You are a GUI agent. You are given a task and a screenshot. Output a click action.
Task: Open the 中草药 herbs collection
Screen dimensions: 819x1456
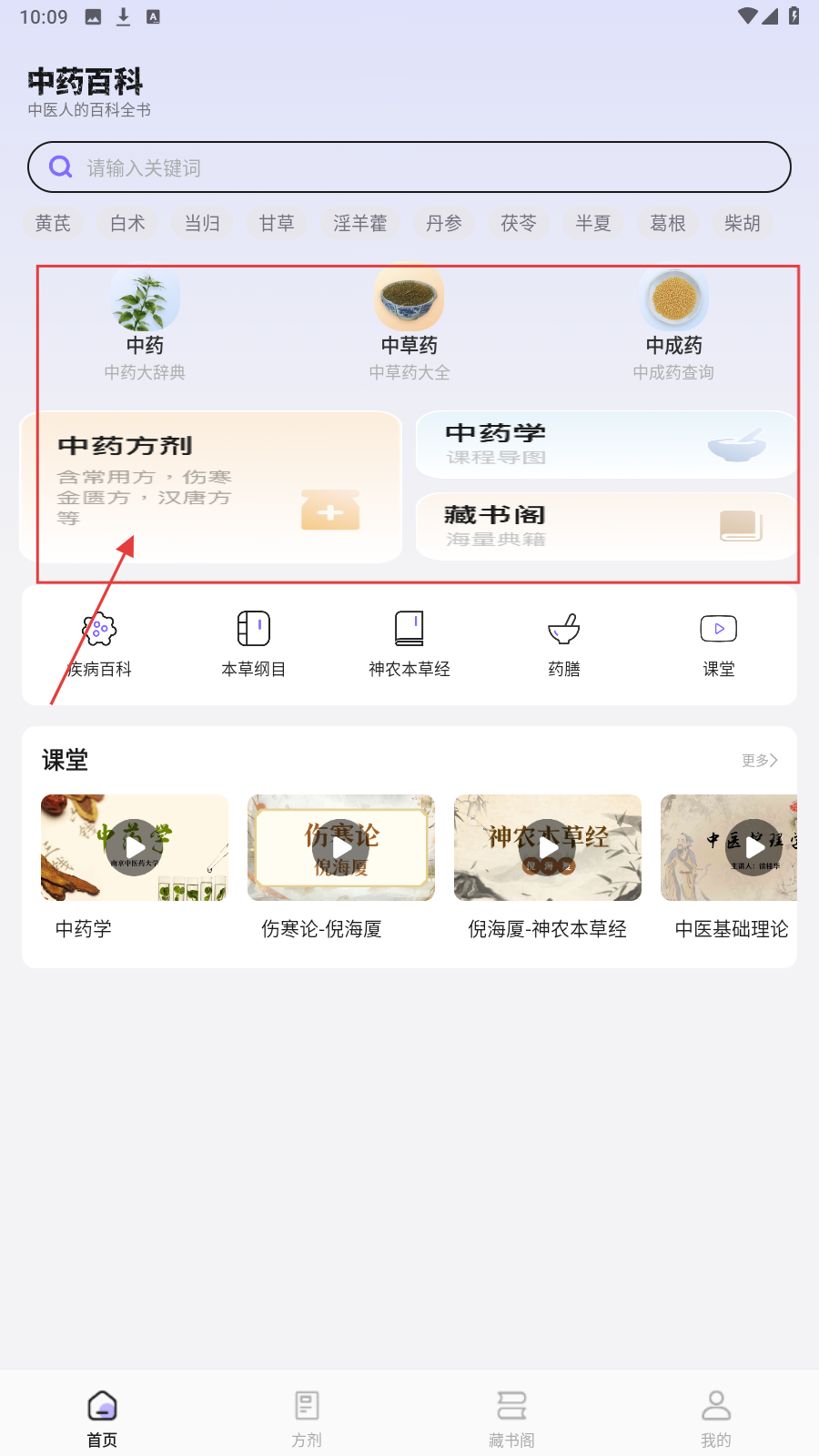click(x=409, y=323)
